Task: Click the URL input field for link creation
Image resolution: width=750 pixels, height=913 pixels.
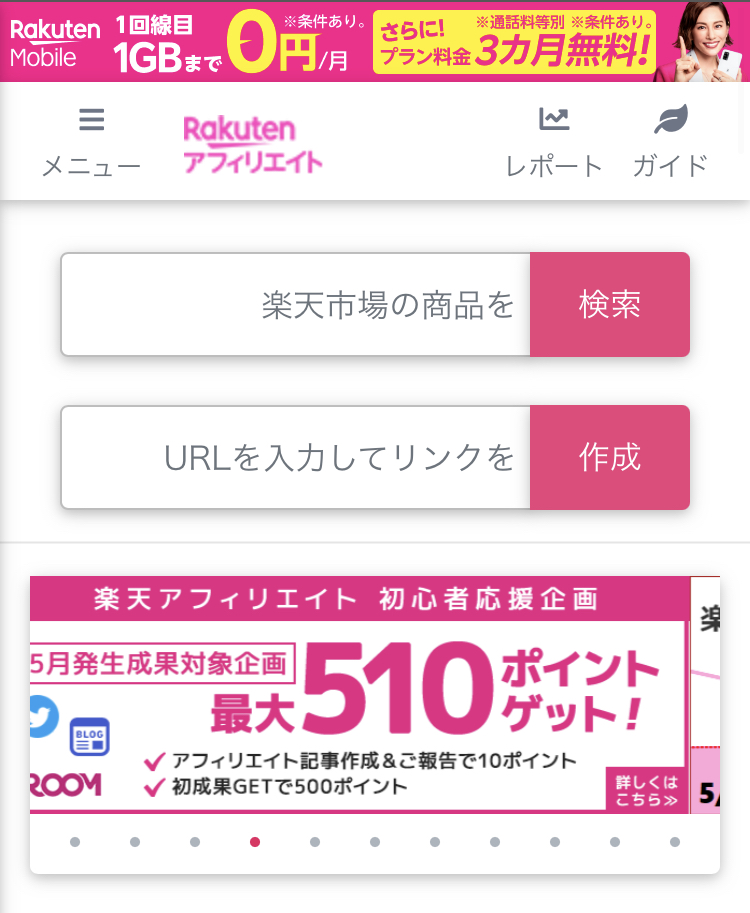Action: tap(296, 457)
